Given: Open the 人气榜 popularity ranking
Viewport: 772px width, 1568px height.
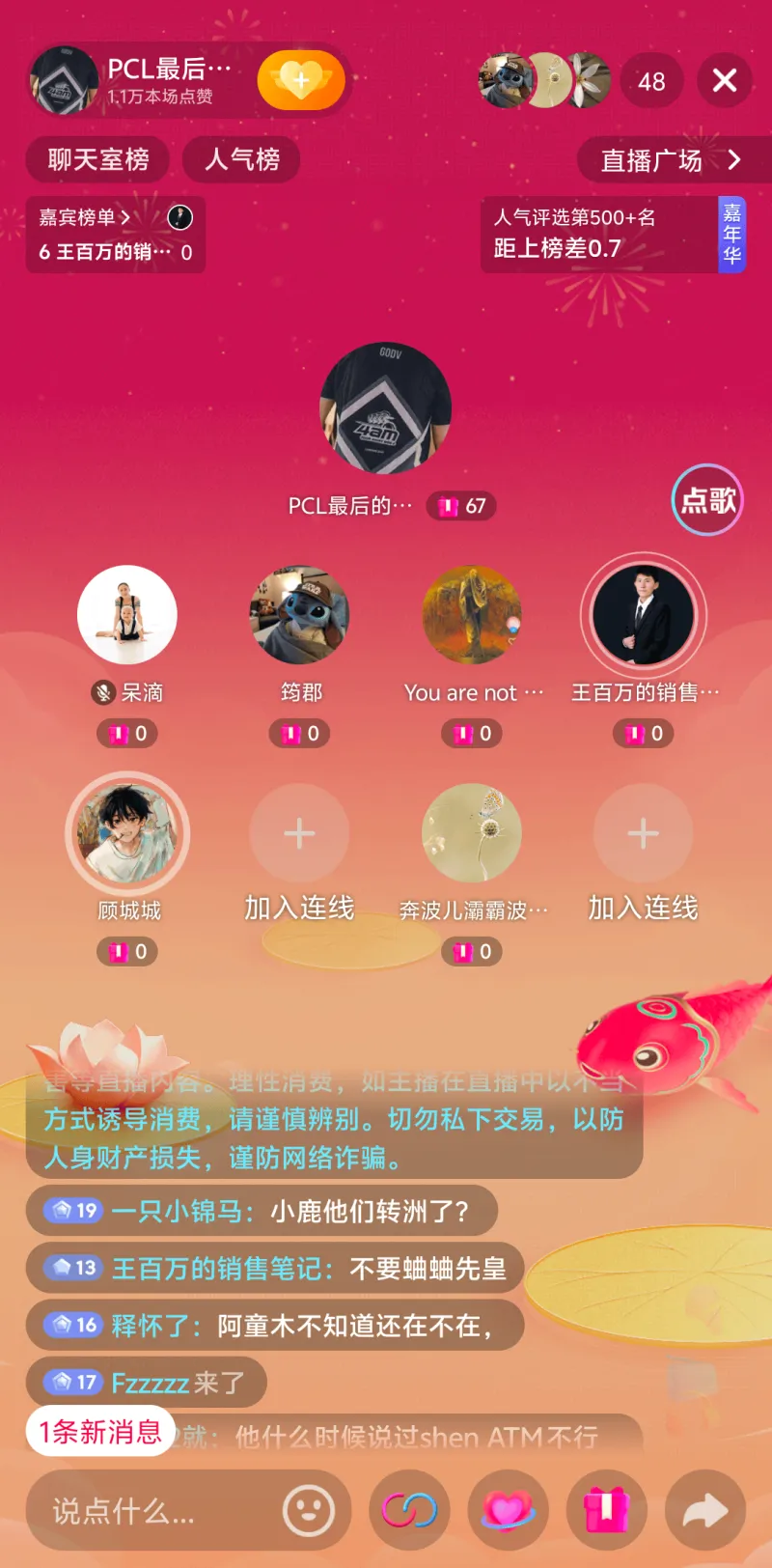Looking at the screenshot, I should [242, 159].
